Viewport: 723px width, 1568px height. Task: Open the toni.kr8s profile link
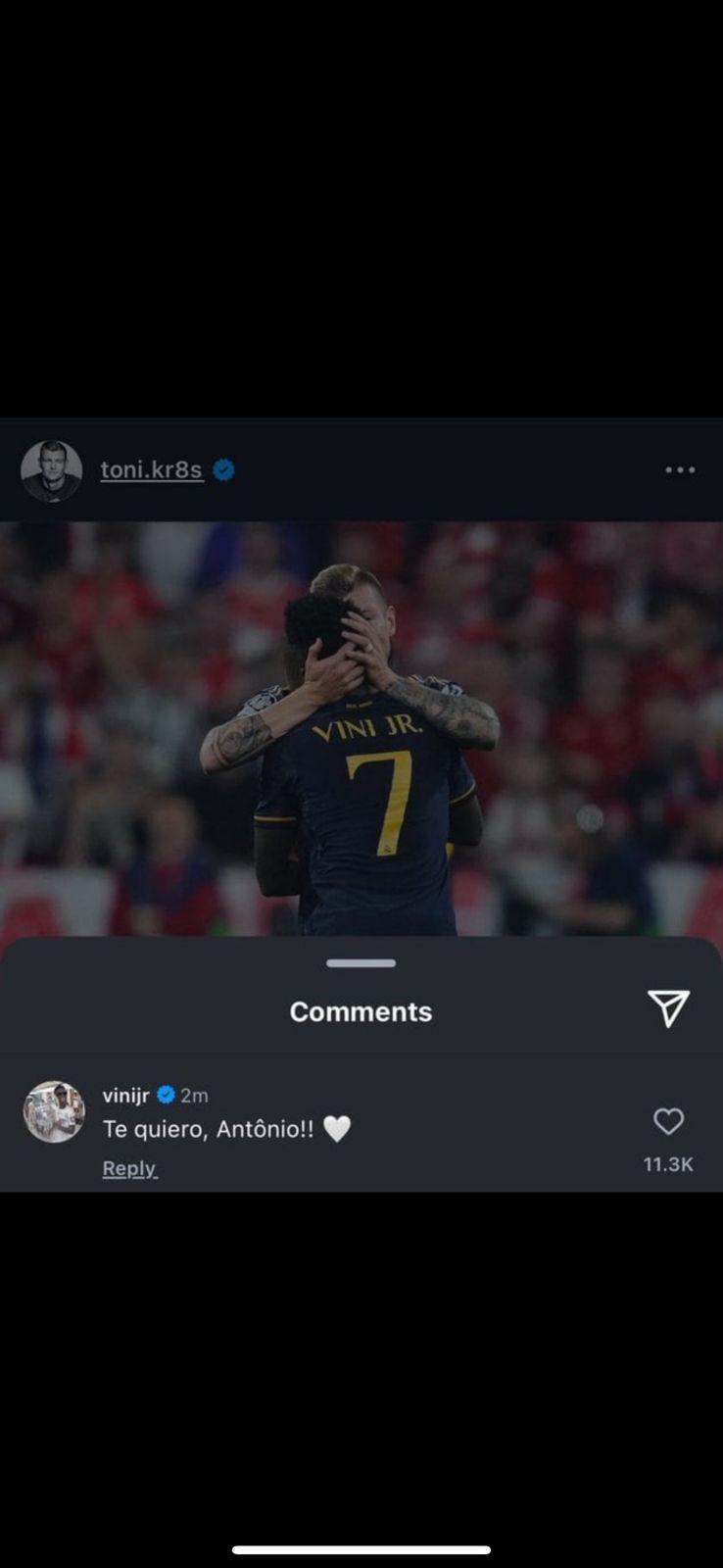tap(151, 470)
